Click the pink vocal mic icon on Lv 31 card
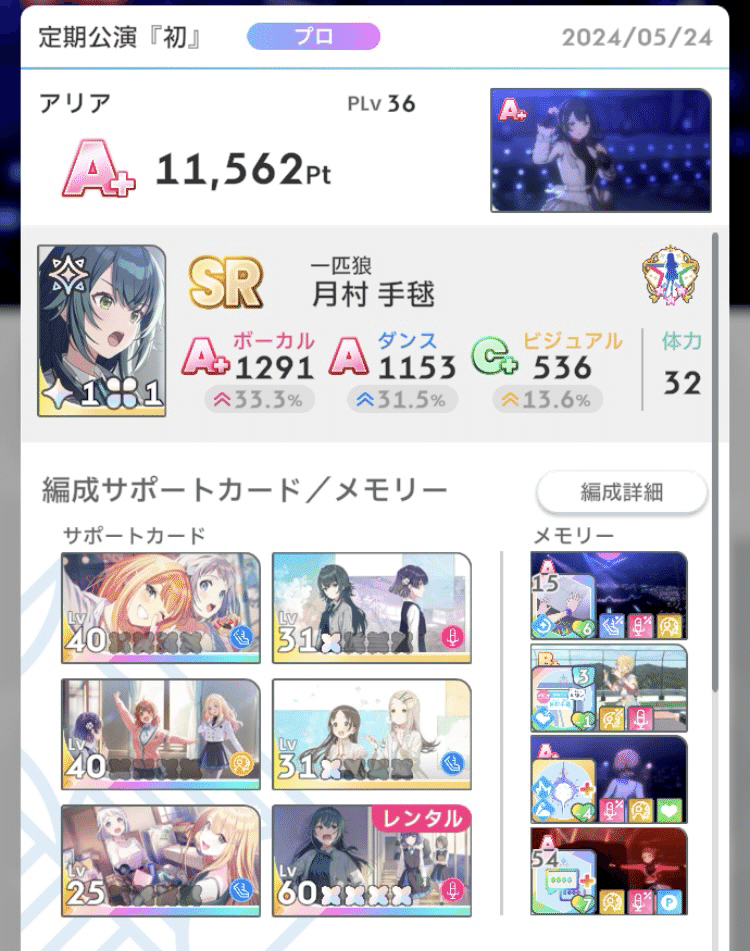750x951 pixels. click(x=452, y=637)
